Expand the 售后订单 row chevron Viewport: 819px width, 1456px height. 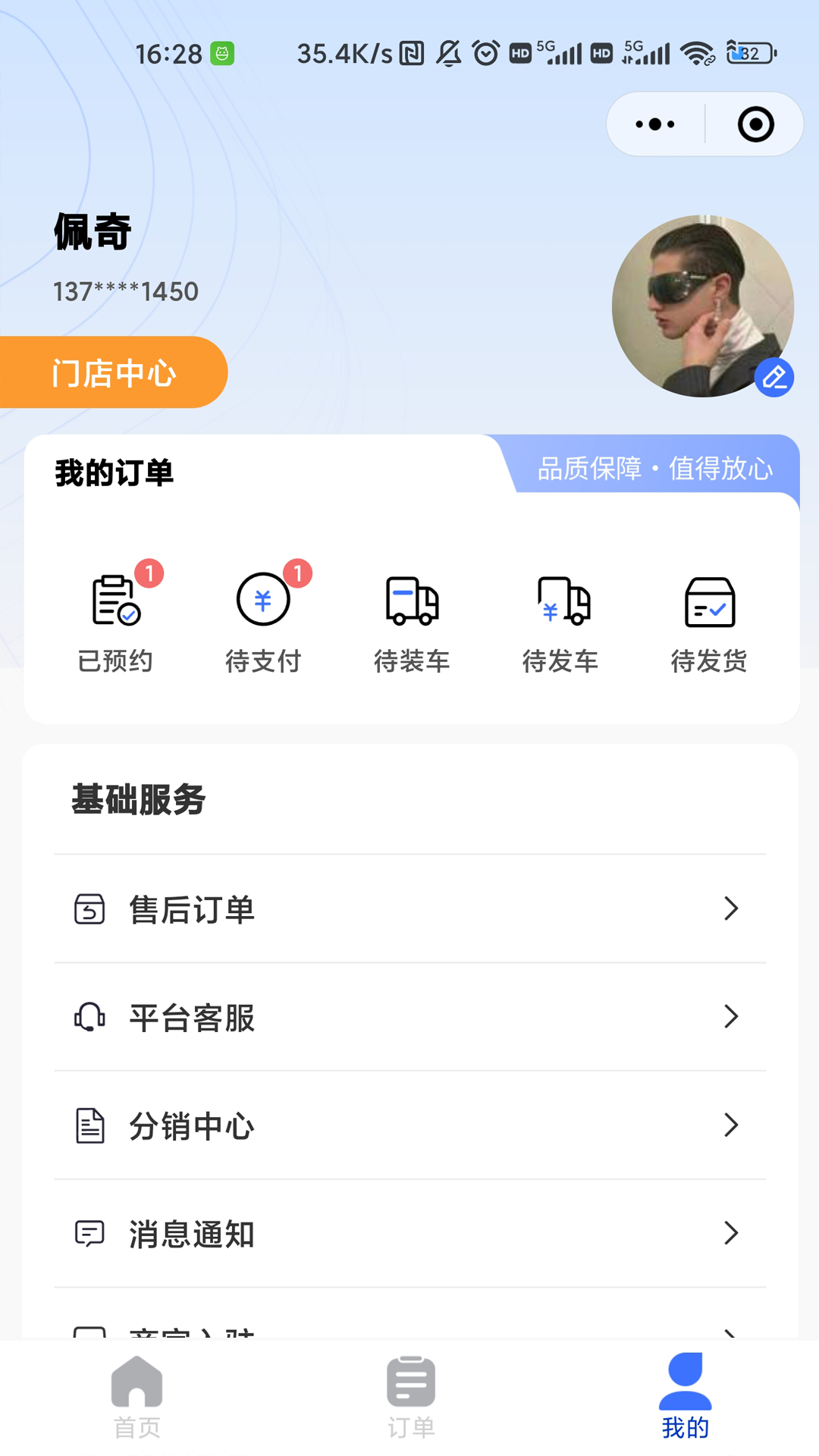click(730, 908)
